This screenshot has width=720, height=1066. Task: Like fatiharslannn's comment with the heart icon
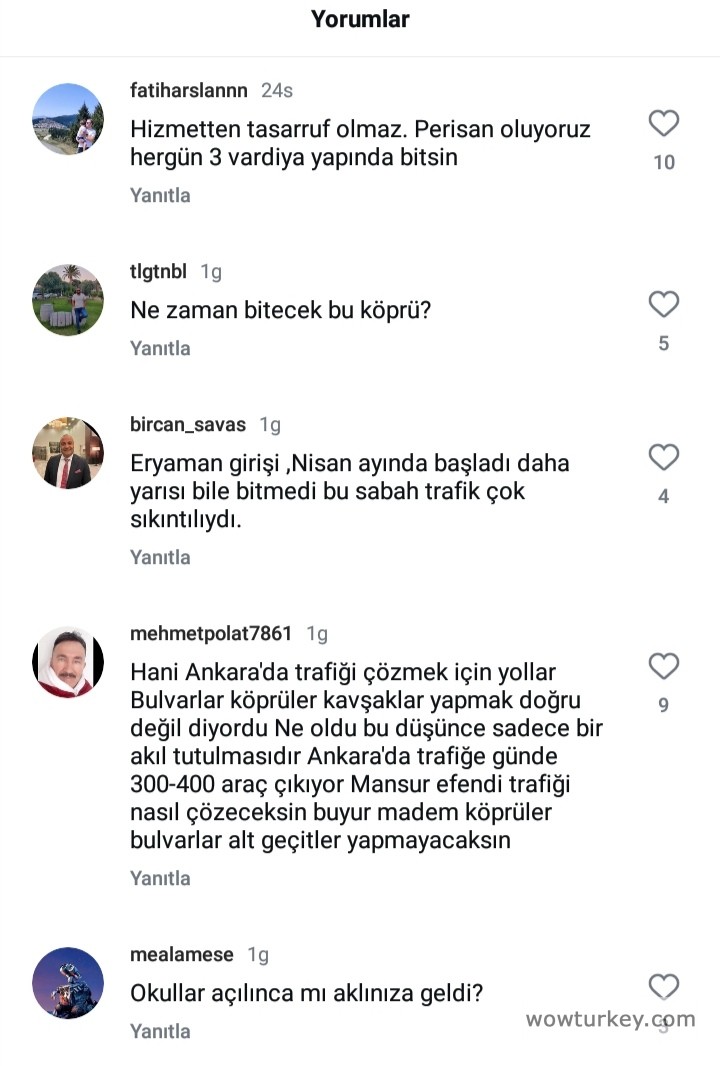coord(663,123)
